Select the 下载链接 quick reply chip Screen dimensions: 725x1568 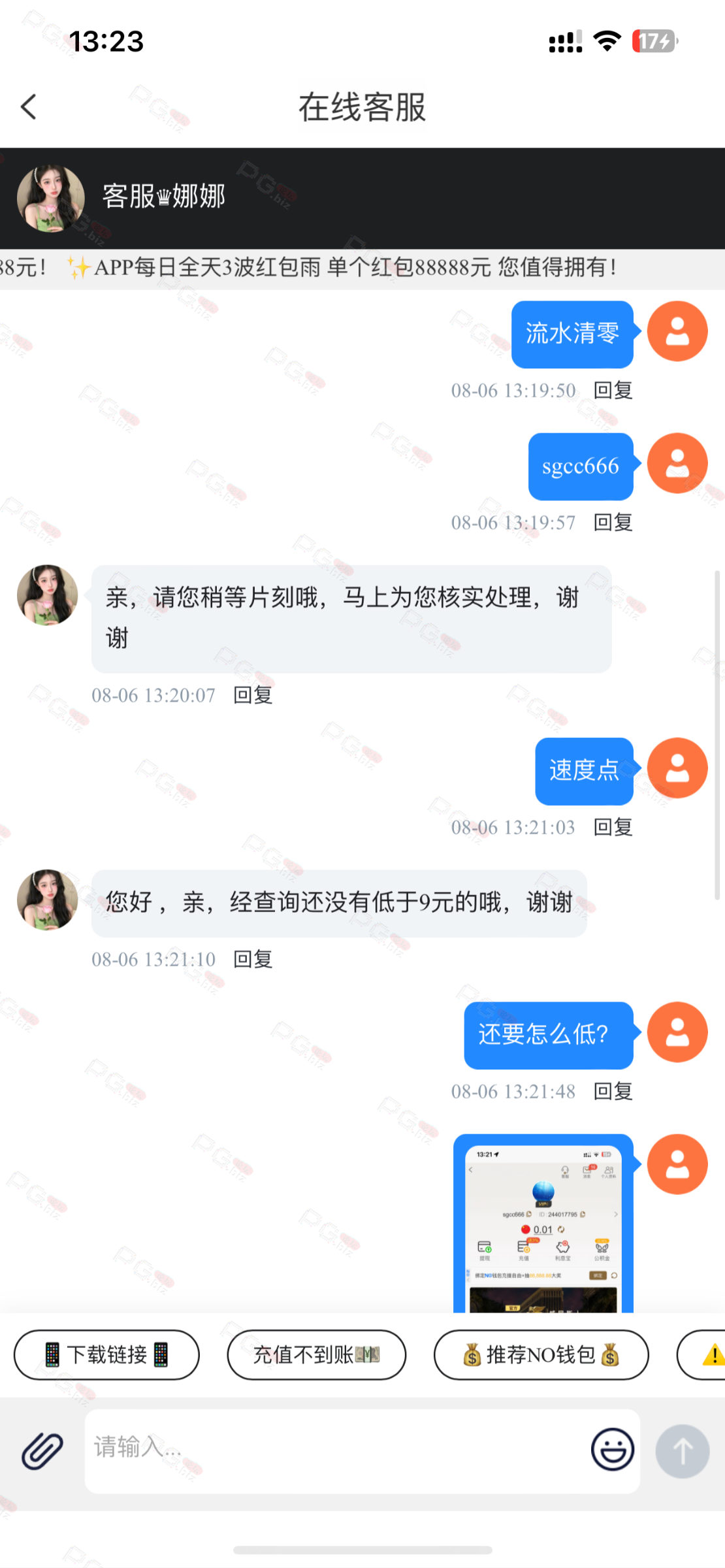pyautogui.click(x=106, y=1355)
